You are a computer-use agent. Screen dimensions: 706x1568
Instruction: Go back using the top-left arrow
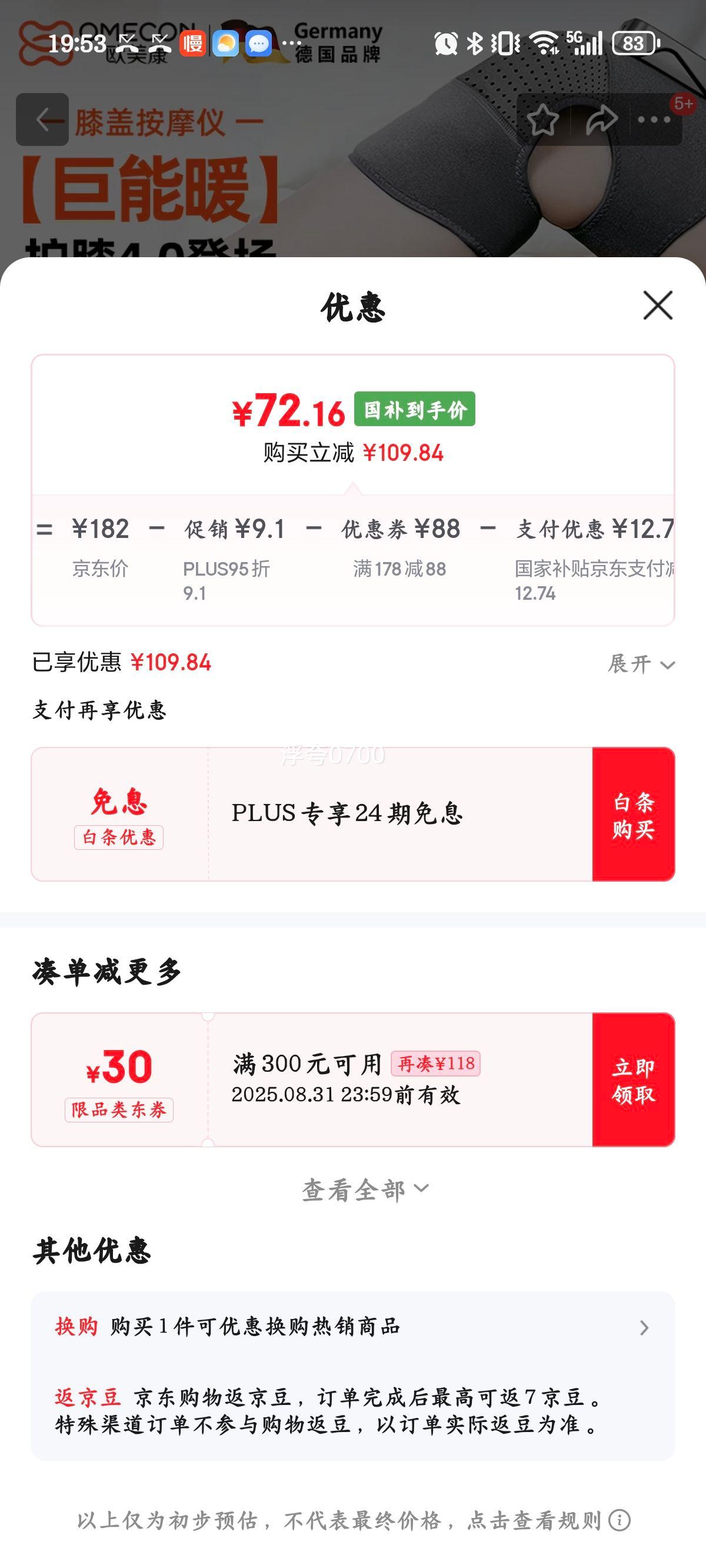[42, 119]
